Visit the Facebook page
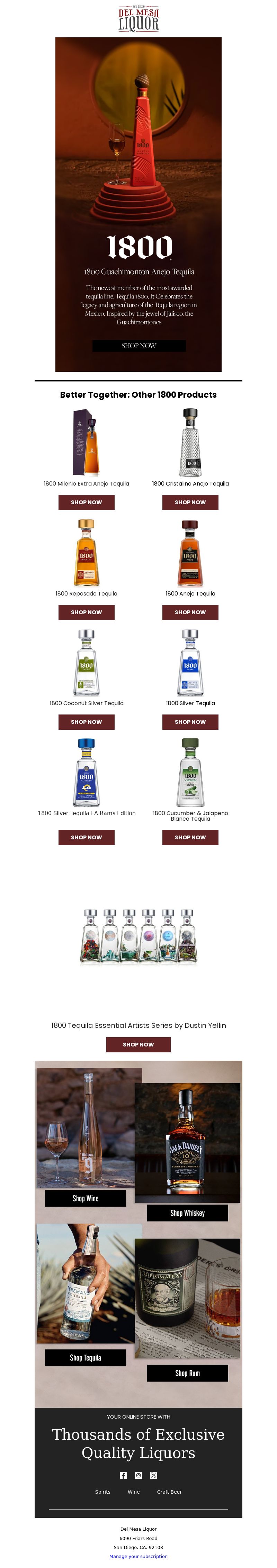 click(123, 1475)
